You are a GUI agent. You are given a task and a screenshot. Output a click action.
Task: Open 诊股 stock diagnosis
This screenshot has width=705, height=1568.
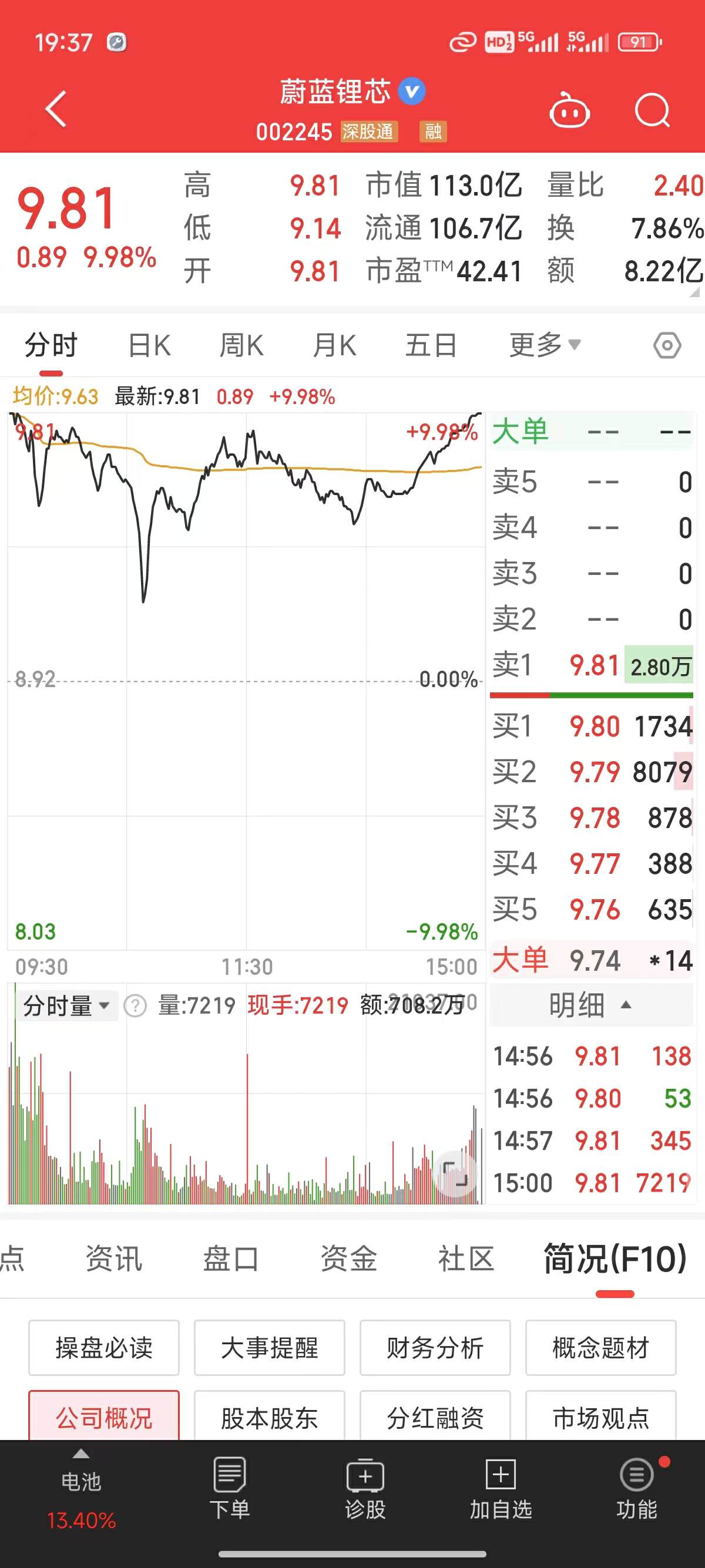tap(365, 1488)
